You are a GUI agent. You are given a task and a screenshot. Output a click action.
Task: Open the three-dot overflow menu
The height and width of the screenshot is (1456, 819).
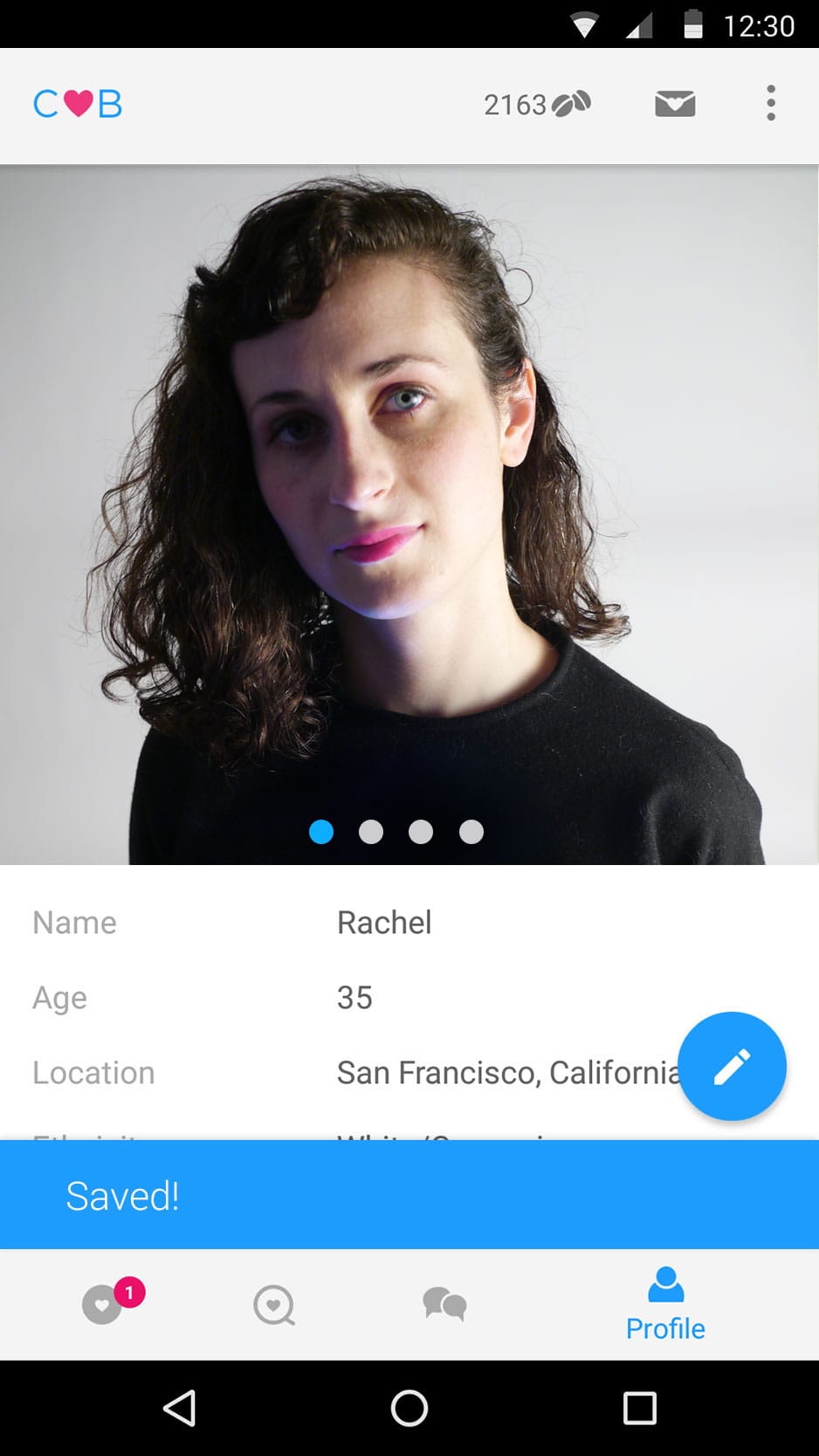[771, 102]
